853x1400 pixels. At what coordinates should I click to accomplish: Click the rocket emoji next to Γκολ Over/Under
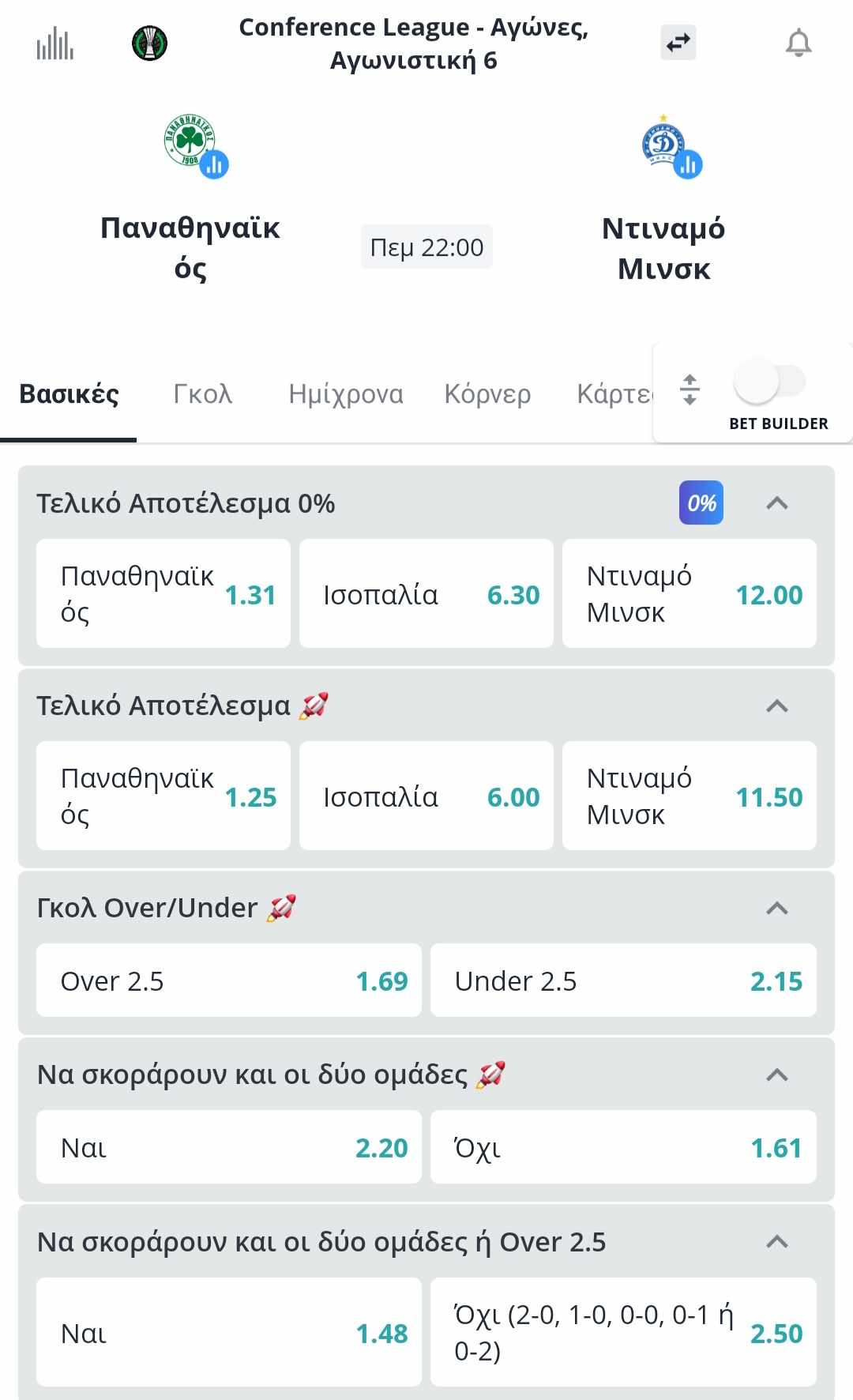pyautogui.click(x=280, y=908)
